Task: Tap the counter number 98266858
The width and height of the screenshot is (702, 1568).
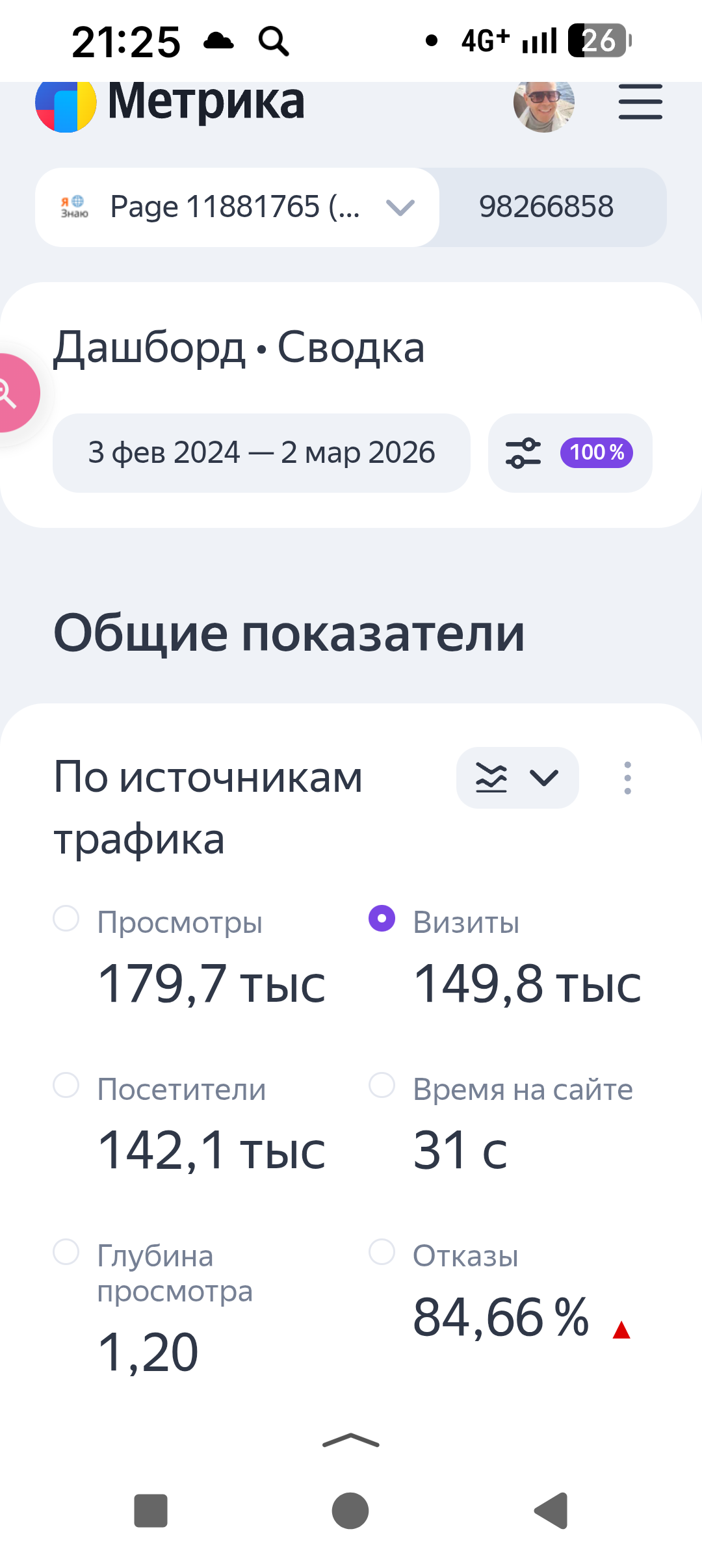Action: coord(546,207)
